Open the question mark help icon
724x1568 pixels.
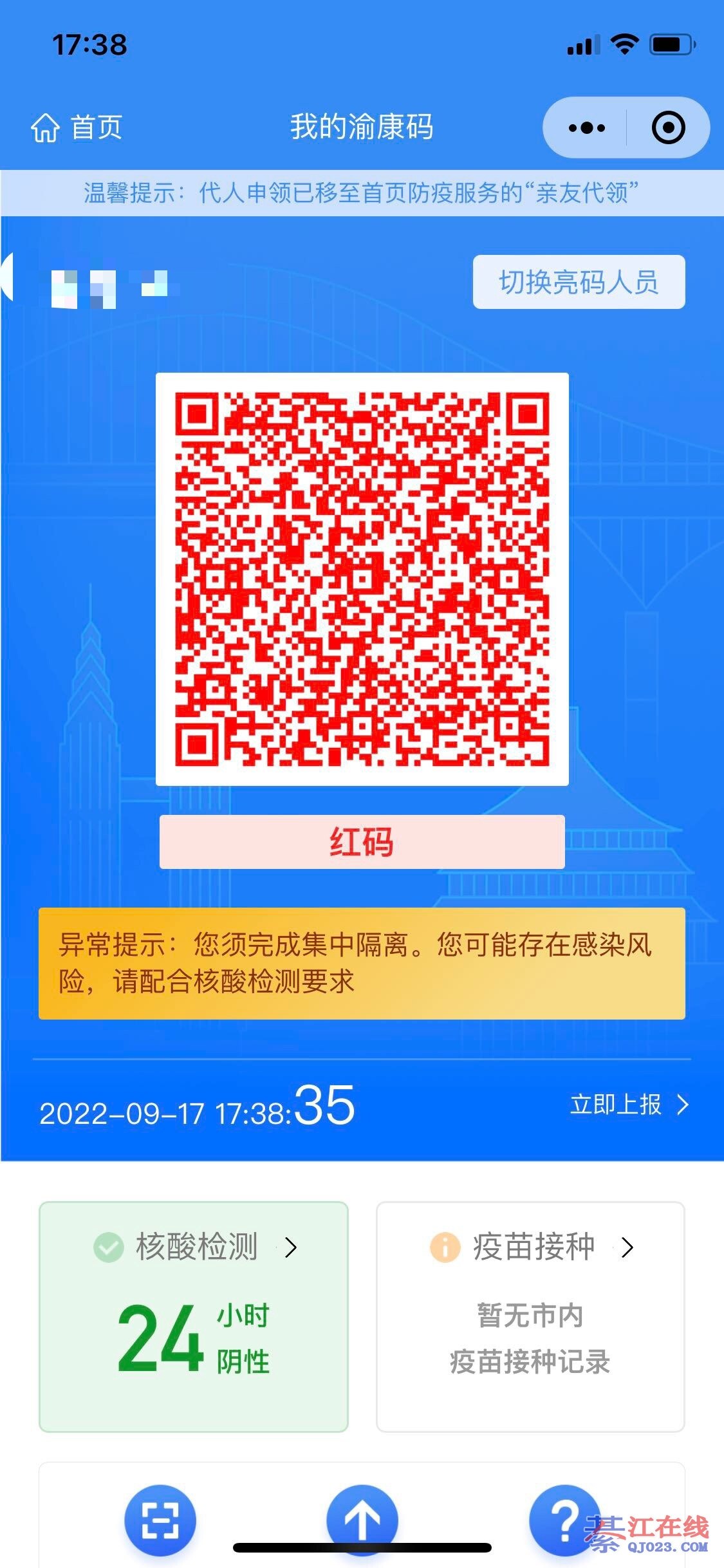[x=564, y=1520]
